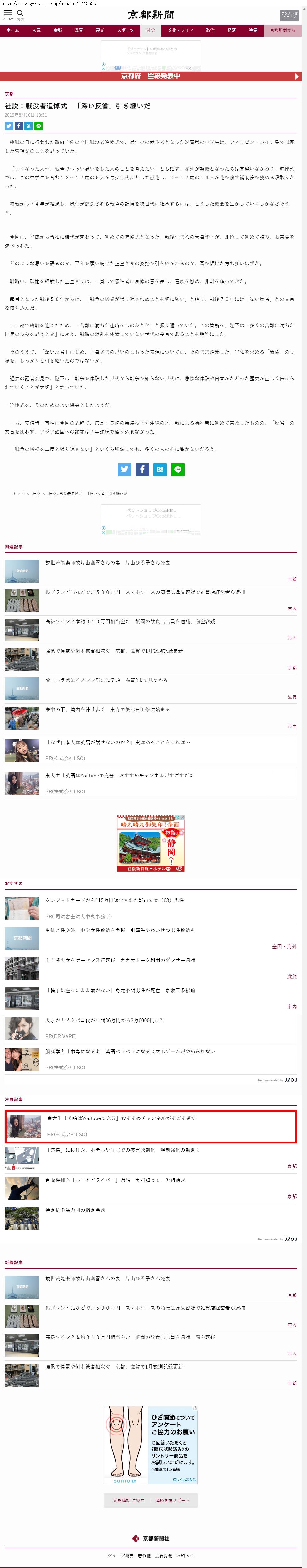Open article about 豚コレラ感染イノシシ
Screen dimensions: 307x1568
click(x=106, y=680)
